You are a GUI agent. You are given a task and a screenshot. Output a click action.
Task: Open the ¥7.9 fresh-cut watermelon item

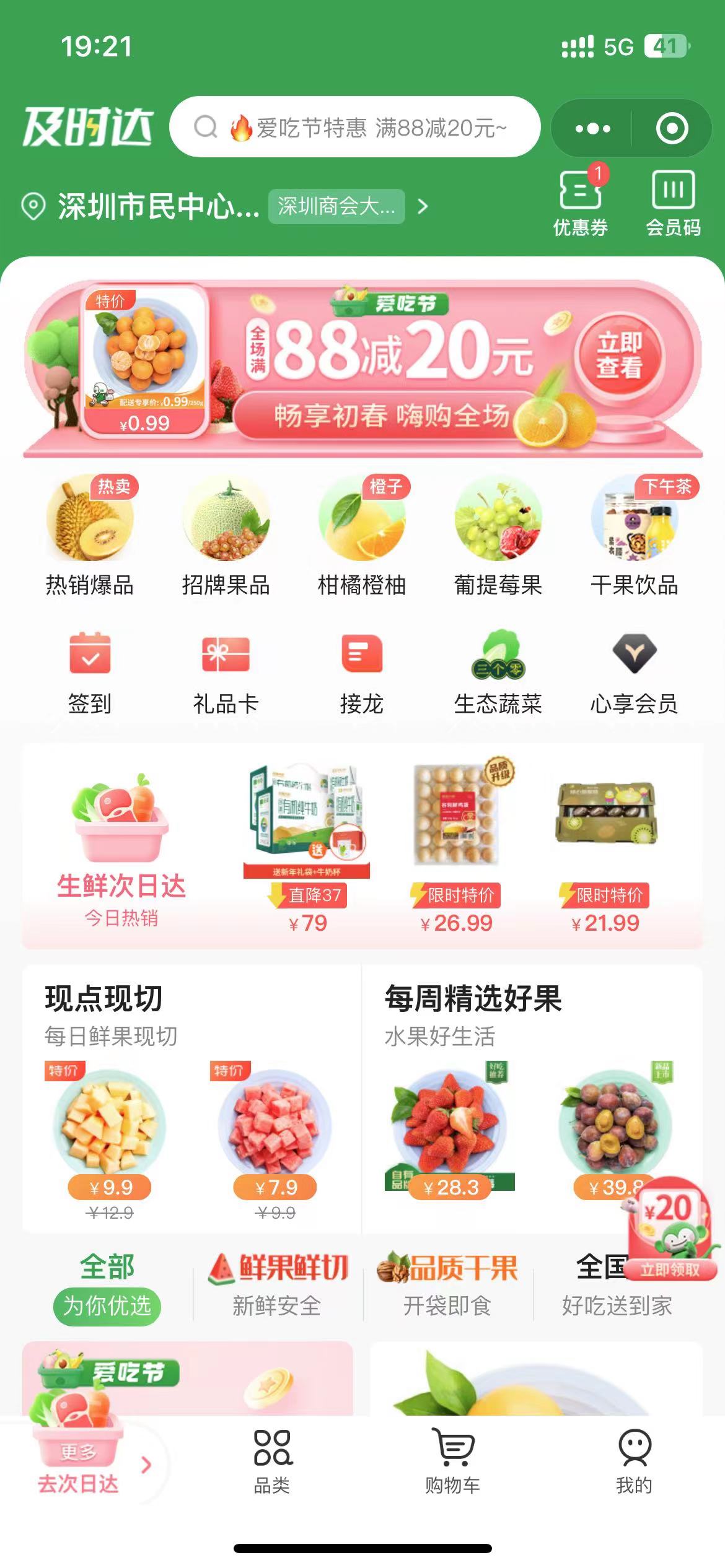point(275,1133)
